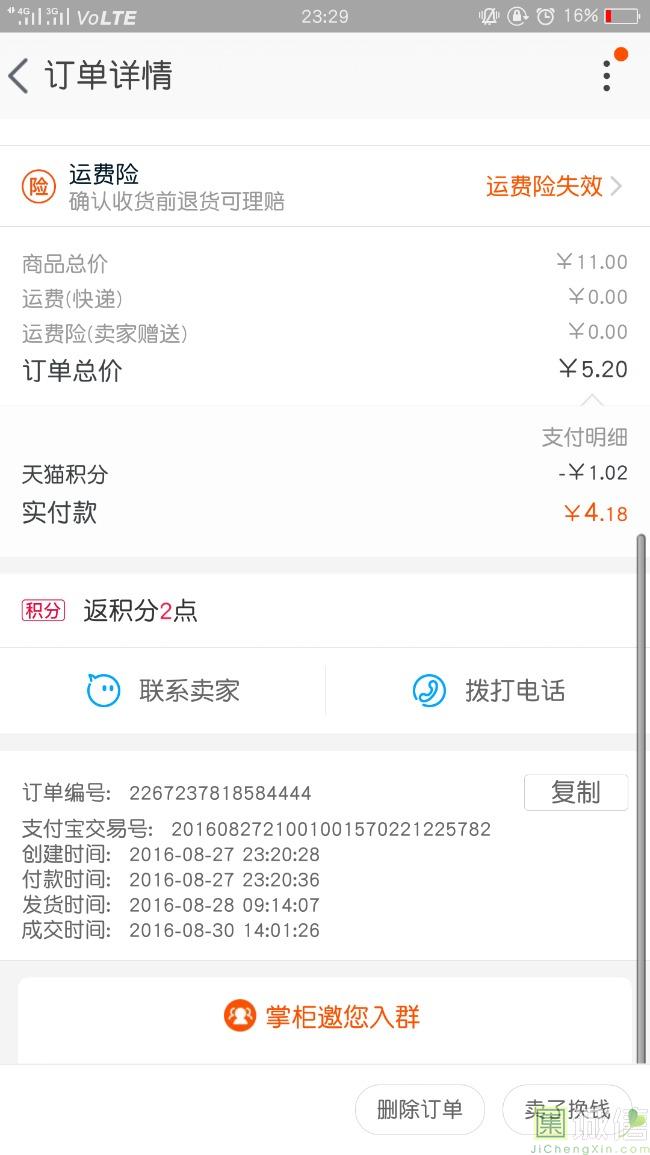The image size is (650, 1155).
Task: Tap 复制 to copy the order number
Action: 576,793
